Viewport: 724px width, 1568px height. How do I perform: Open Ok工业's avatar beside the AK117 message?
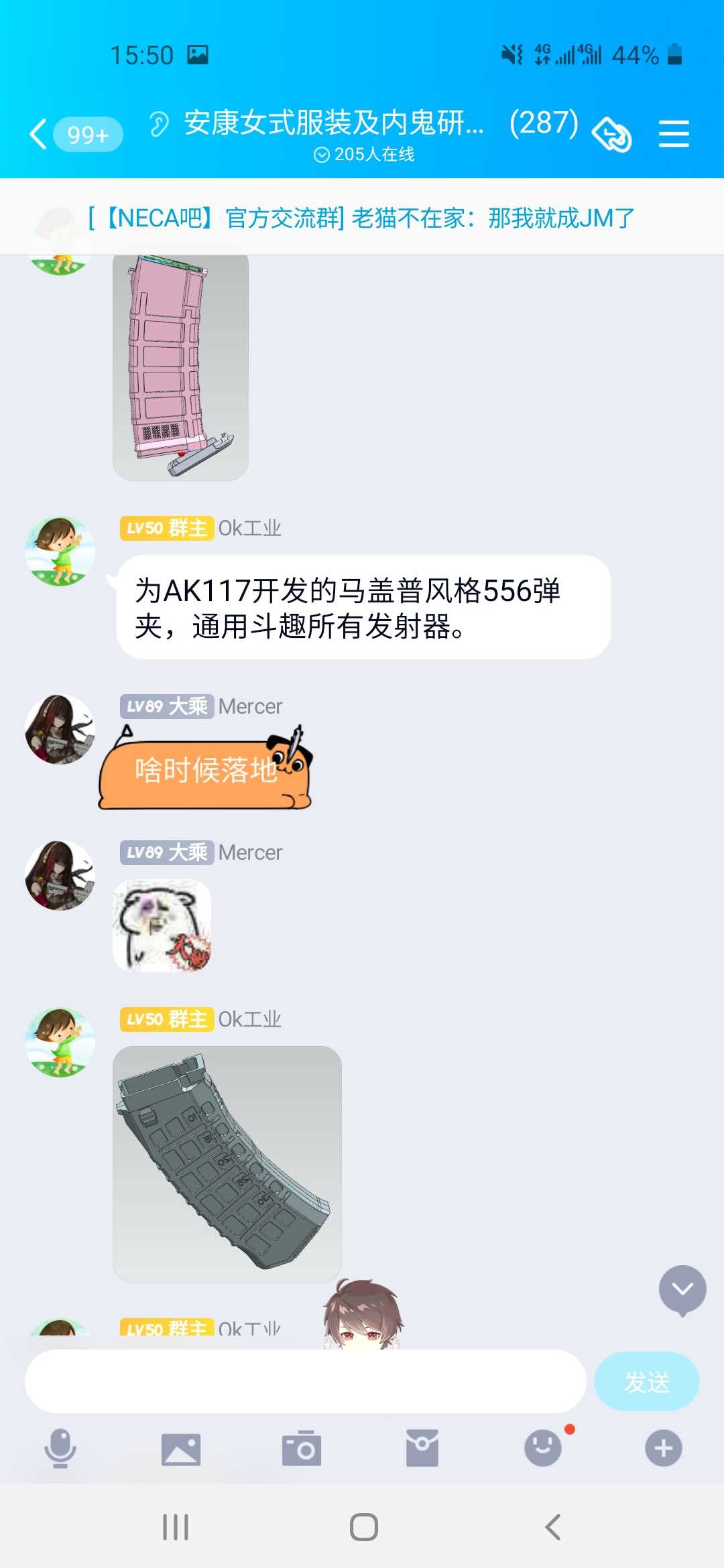click(60, 551)
